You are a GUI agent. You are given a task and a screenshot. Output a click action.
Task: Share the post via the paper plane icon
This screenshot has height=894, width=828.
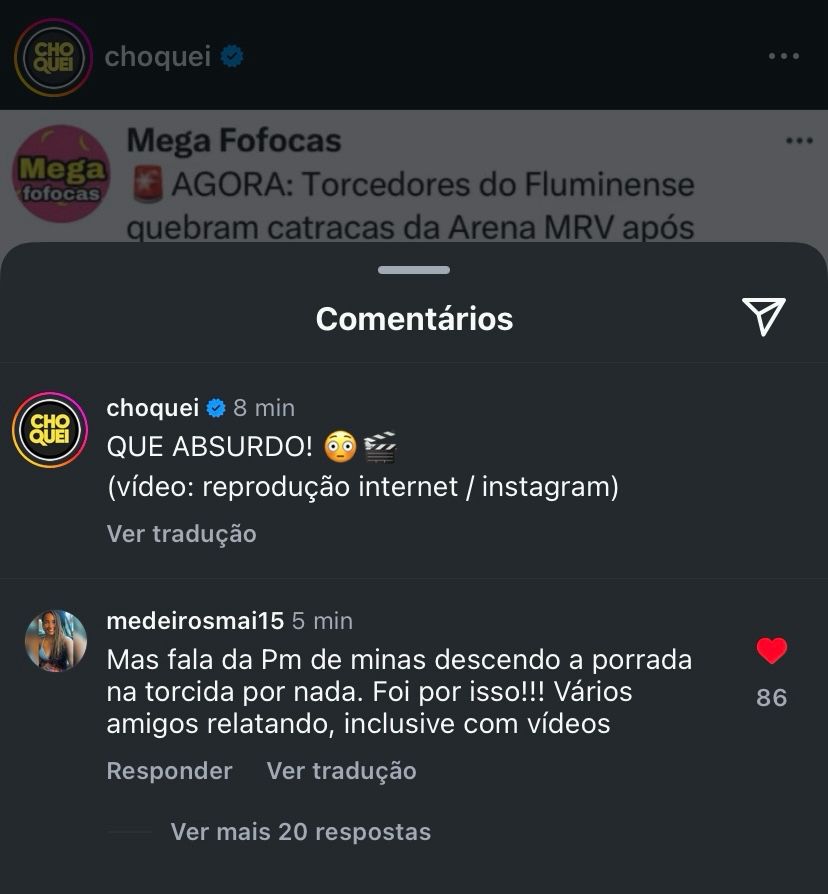(x=764, y=317)
